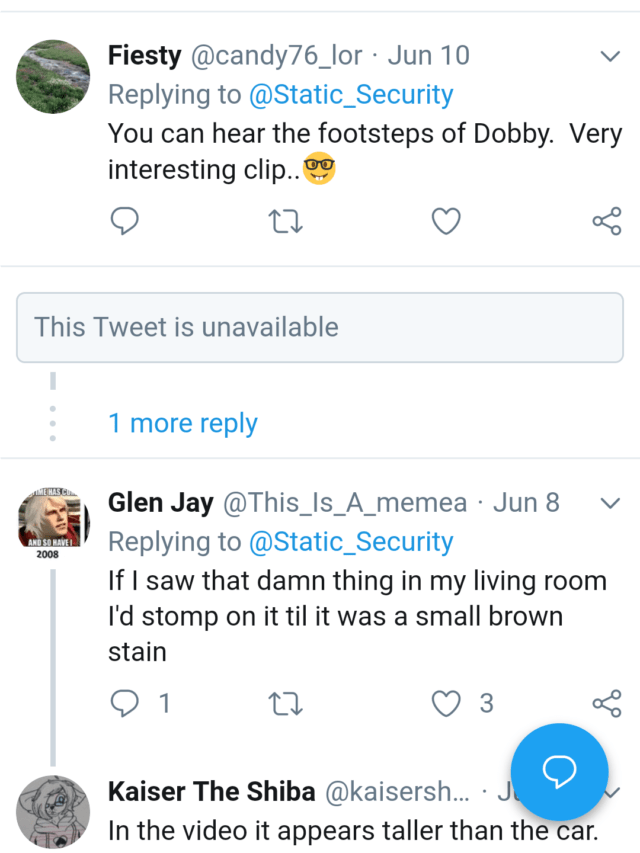Show 1 more reply
This screenshot has height=853, width=640.
click(x=183, y=423)
